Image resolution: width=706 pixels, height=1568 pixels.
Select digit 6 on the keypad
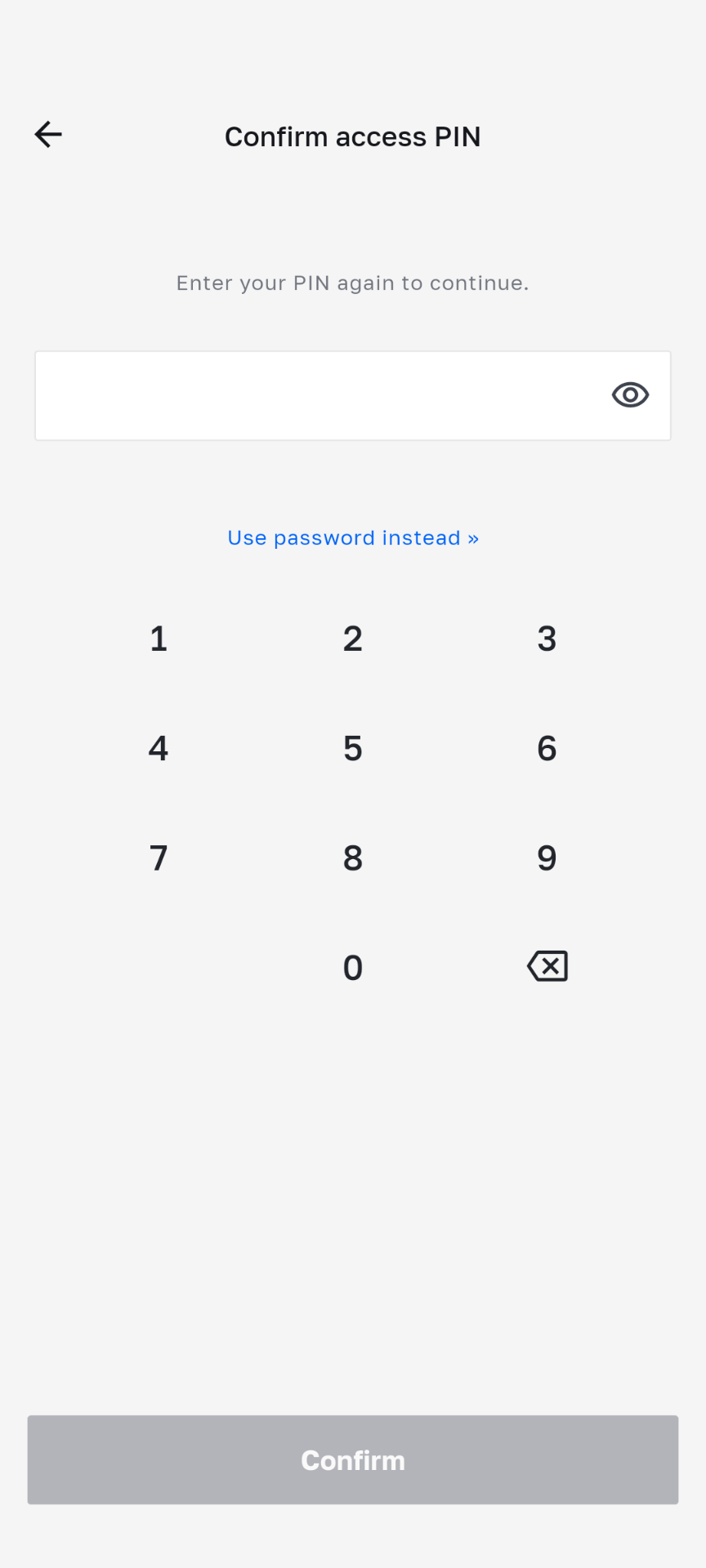[x=547, y=748]
